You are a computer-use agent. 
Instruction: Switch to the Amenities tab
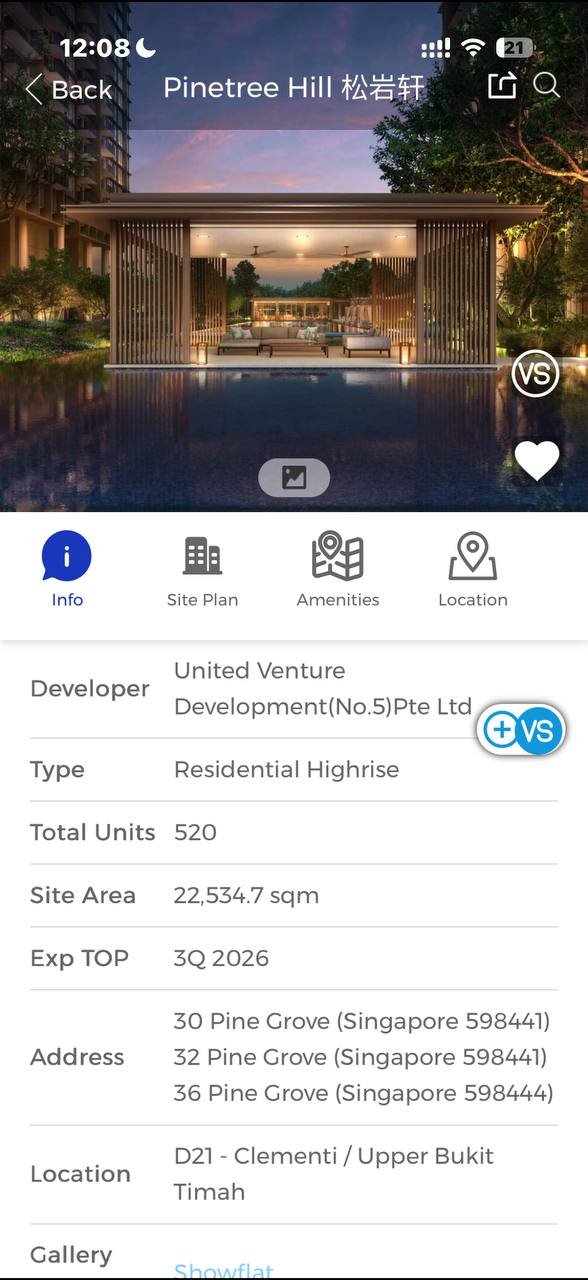pos(338,571)
